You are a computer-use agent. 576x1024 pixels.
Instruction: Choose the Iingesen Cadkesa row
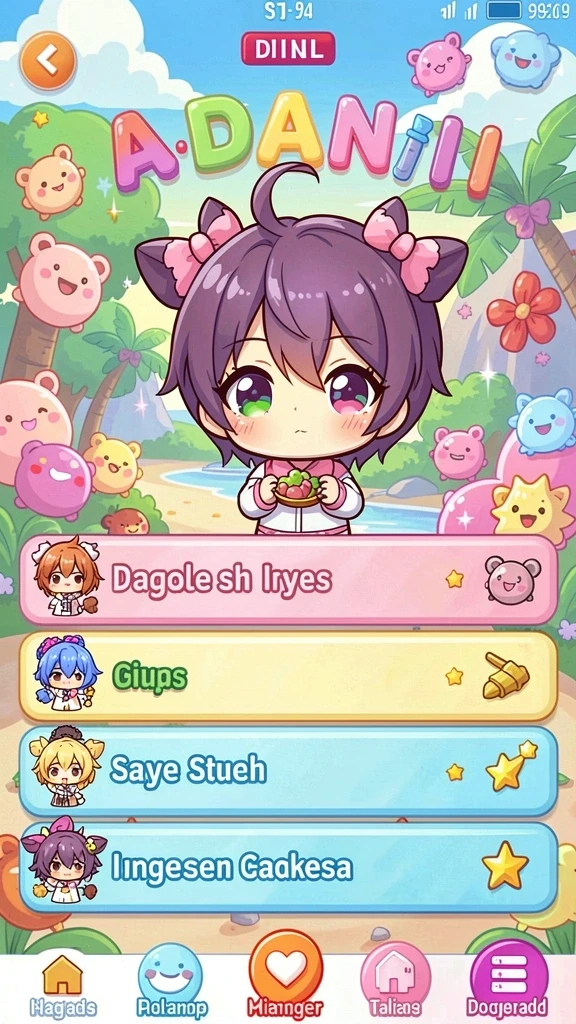click(288, 867)
